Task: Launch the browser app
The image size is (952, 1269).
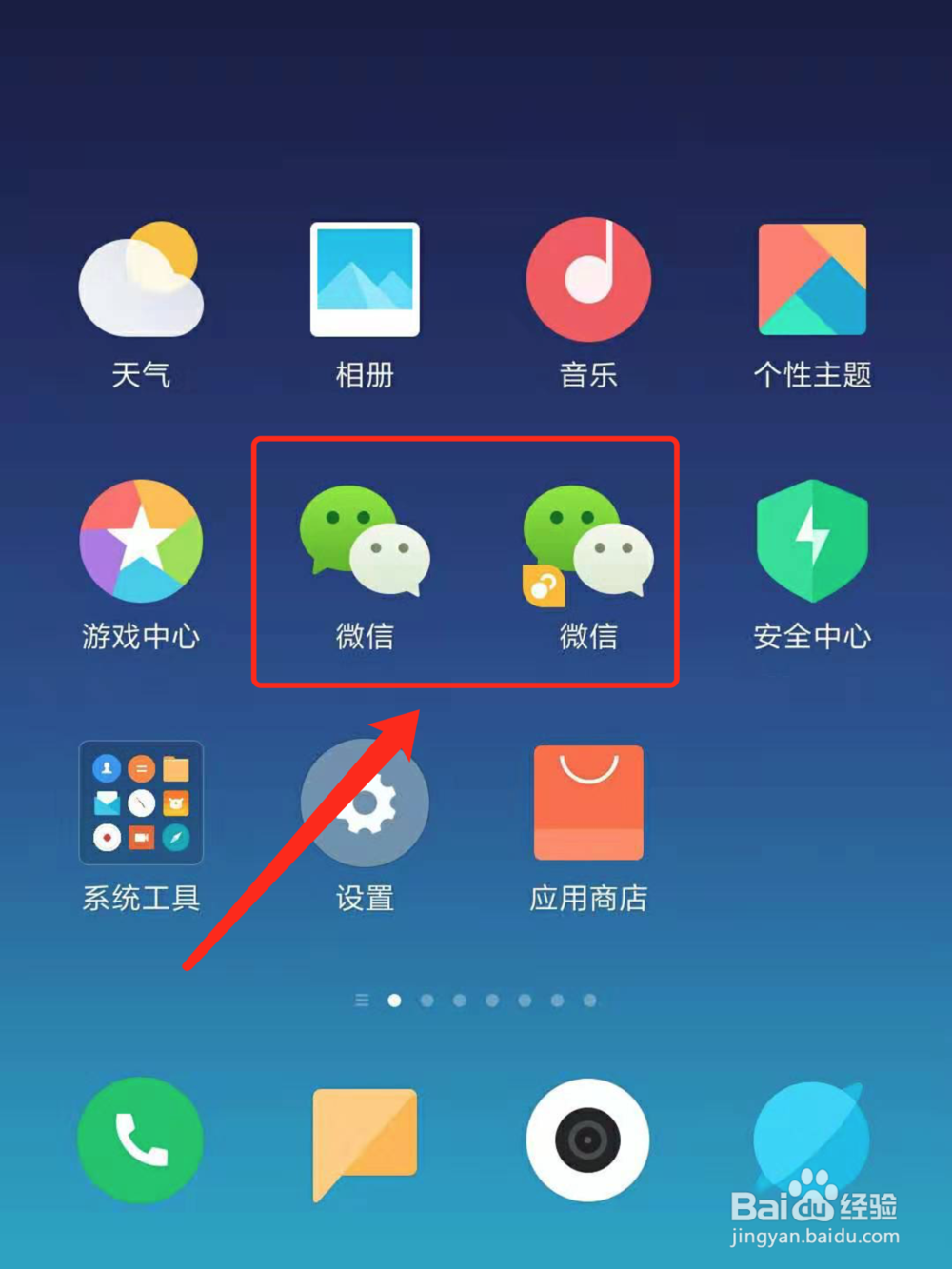Action: point(811,1140)
